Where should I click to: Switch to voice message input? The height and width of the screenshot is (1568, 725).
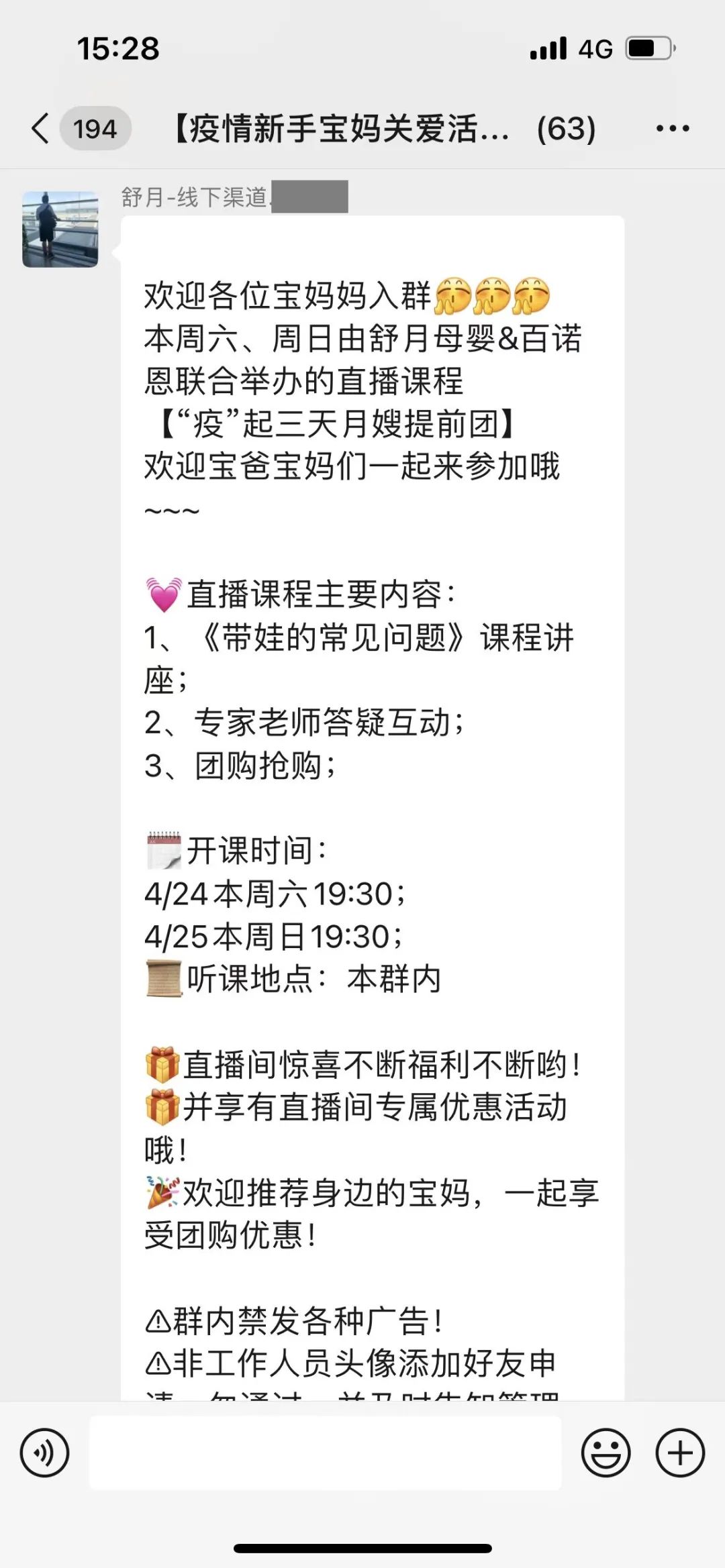click(44, 1453)
